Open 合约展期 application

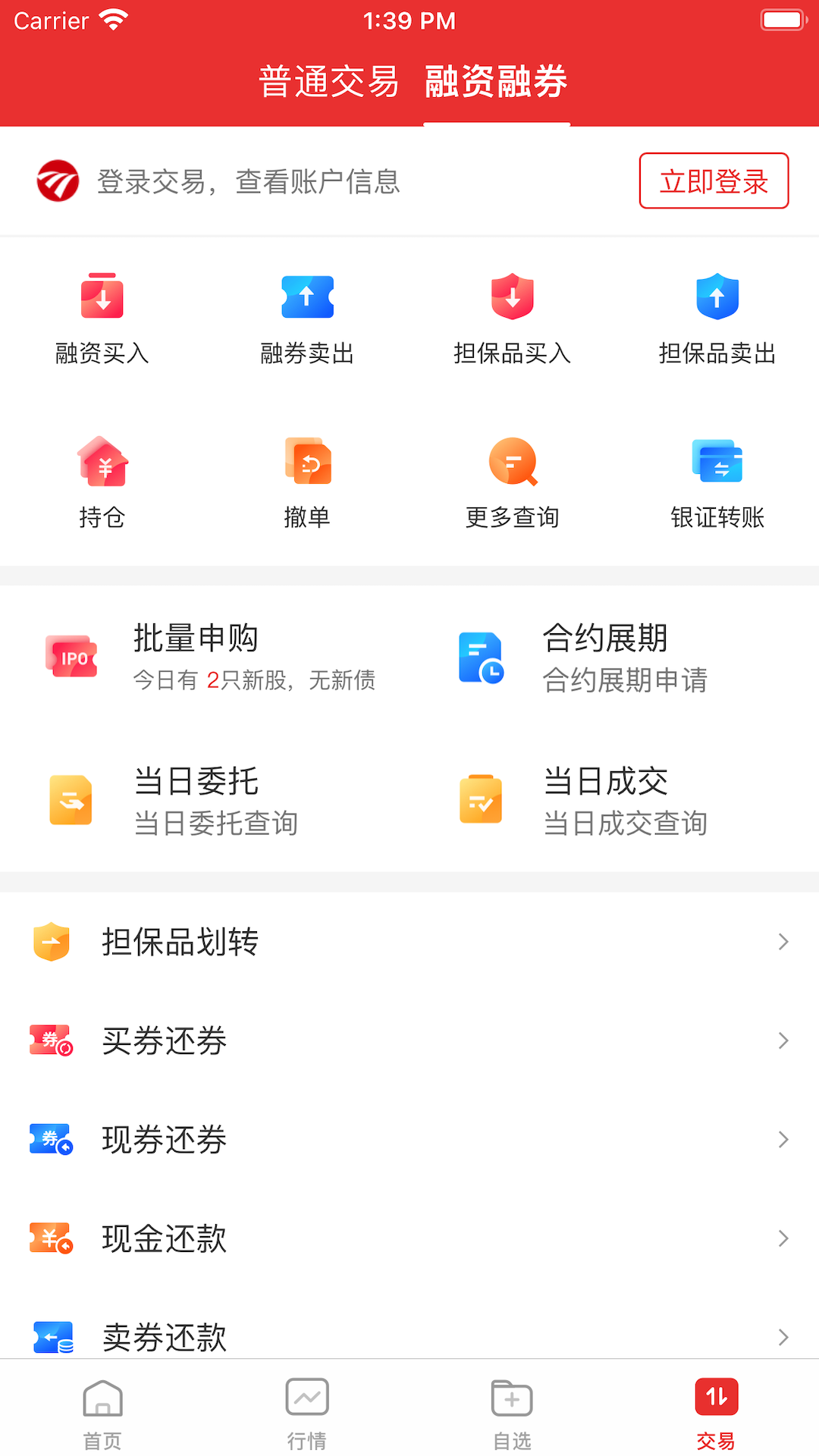tap(607, 657)
